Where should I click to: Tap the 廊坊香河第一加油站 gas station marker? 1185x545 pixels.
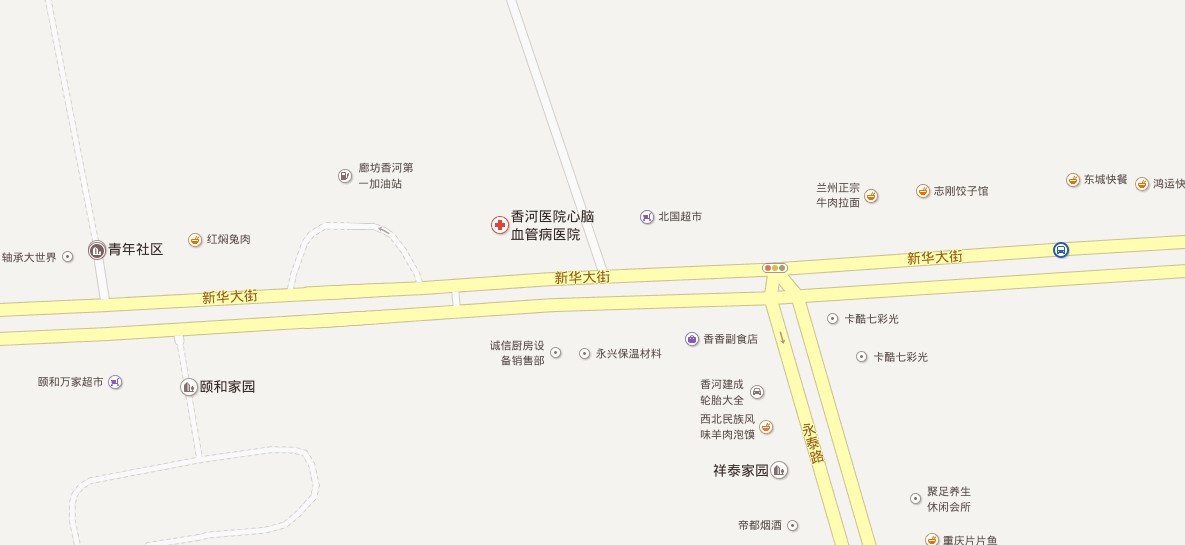[345, 176]
